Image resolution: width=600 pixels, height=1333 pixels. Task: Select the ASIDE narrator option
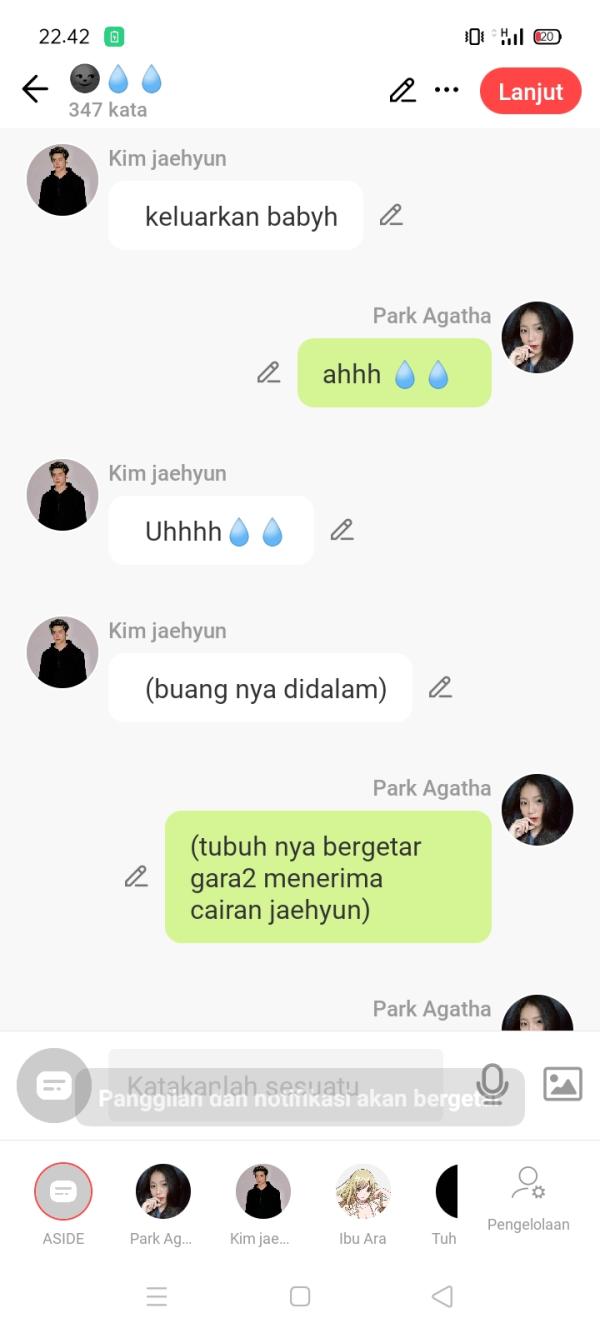click(x=63, y=1192)
